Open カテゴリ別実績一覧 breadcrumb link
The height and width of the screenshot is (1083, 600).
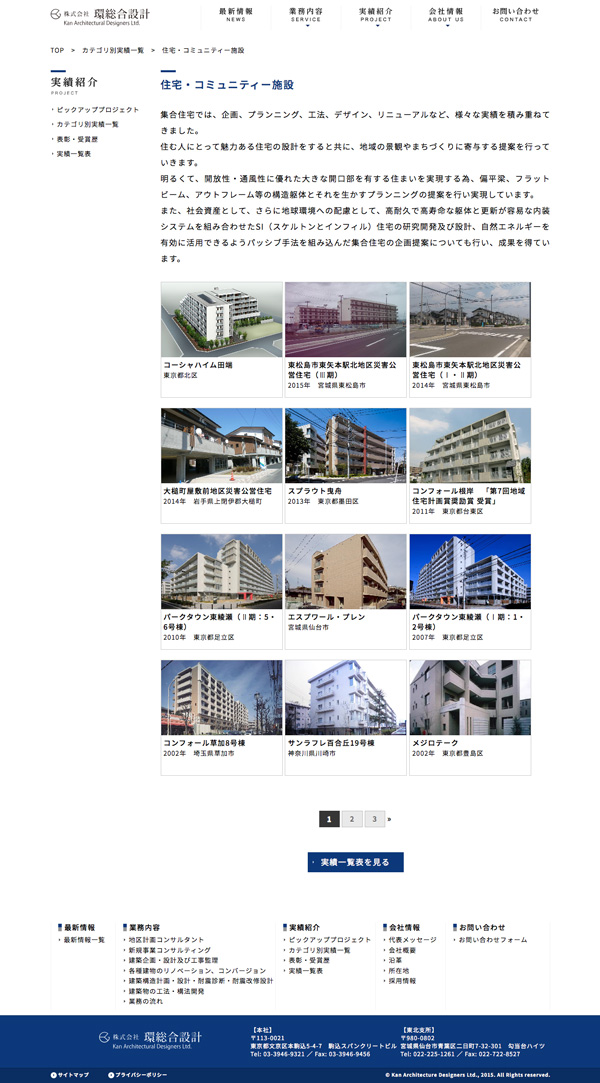click(x=113, y=50)
